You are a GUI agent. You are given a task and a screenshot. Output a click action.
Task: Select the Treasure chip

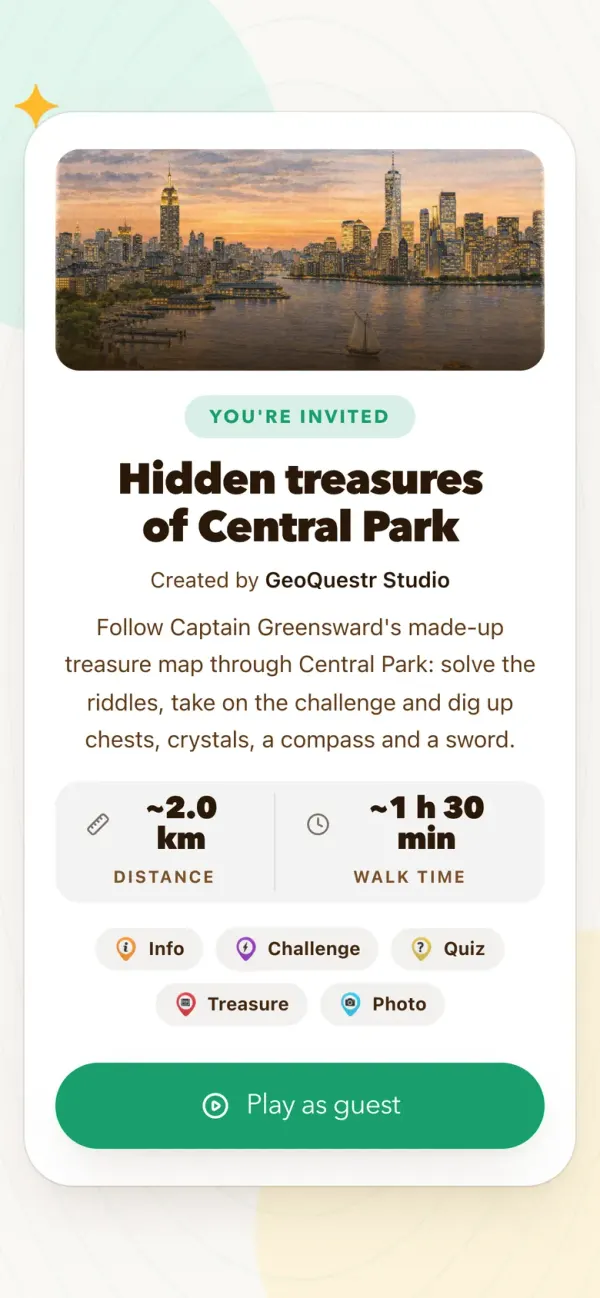pos(232,1004)
